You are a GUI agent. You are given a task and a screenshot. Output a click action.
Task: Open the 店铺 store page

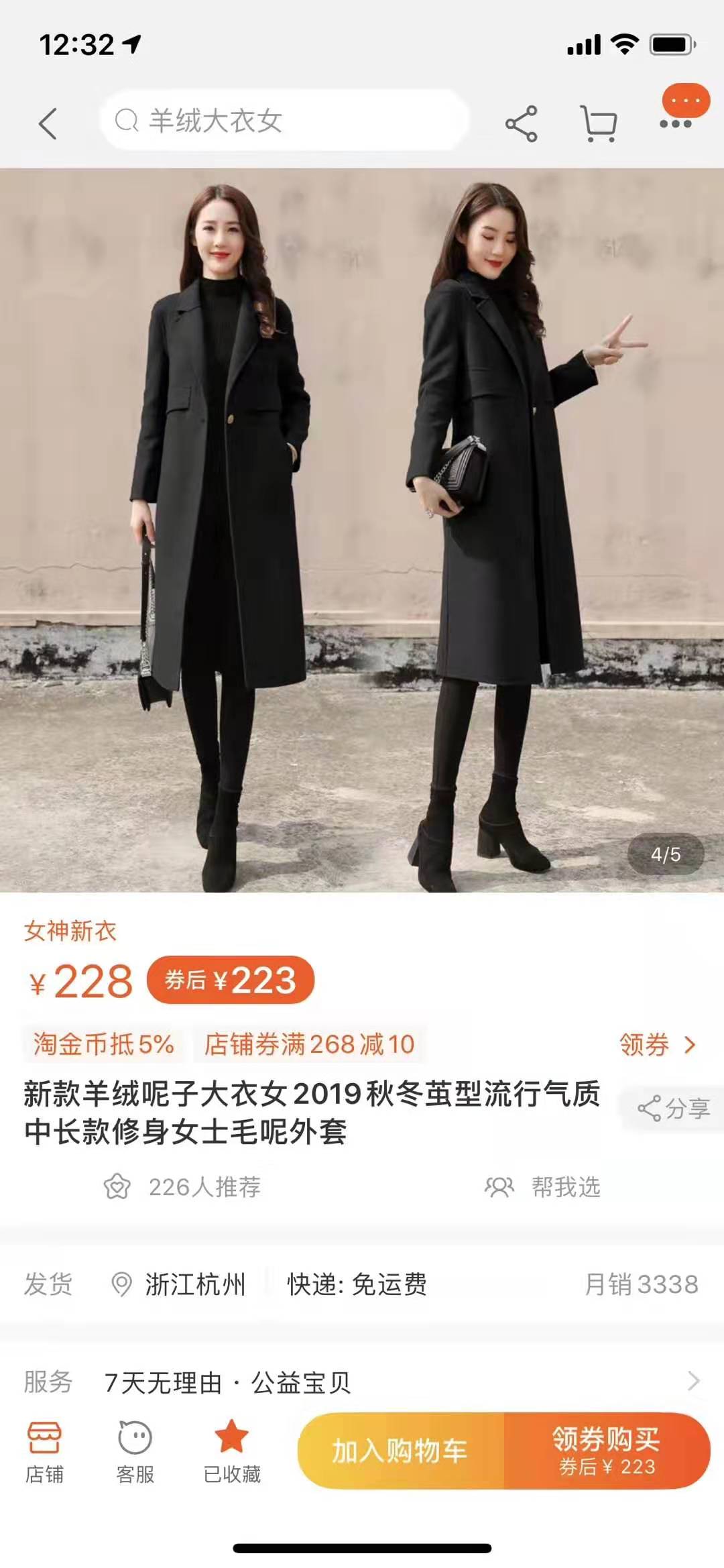click(44, 1452)
